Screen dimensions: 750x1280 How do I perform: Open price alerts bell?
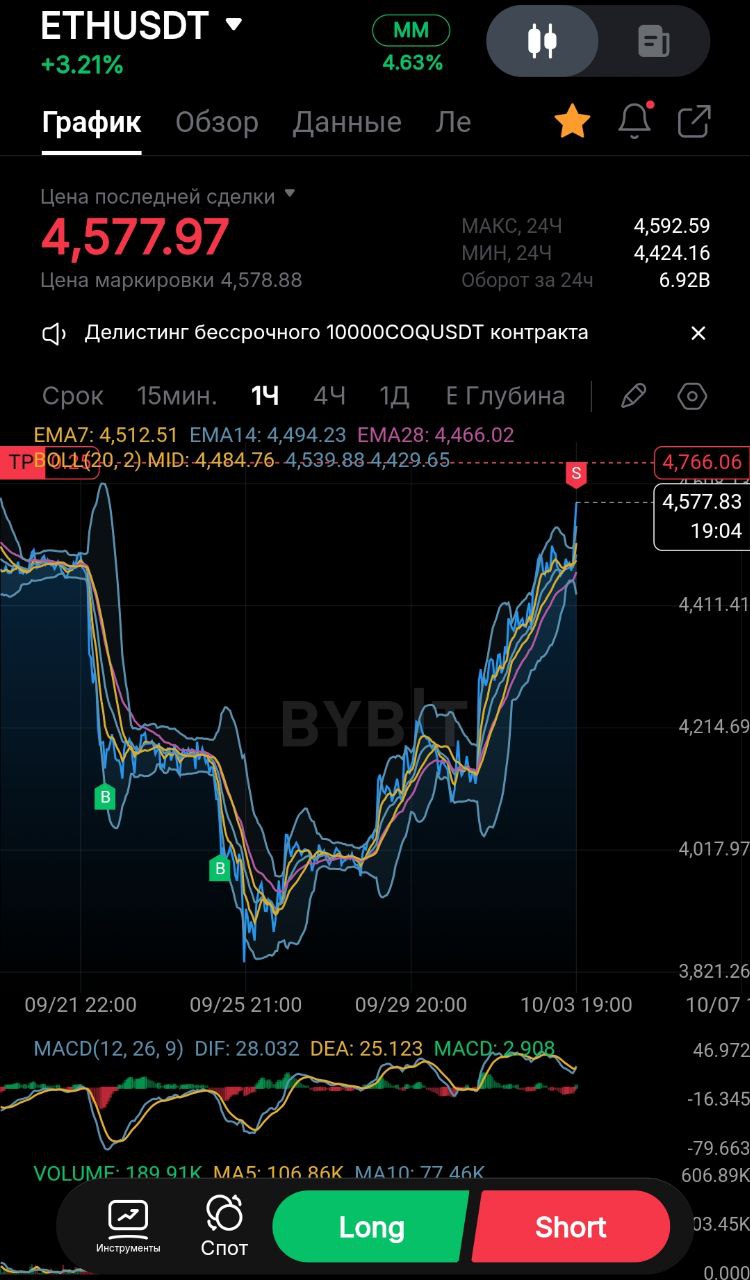click(x=634, y=121)
